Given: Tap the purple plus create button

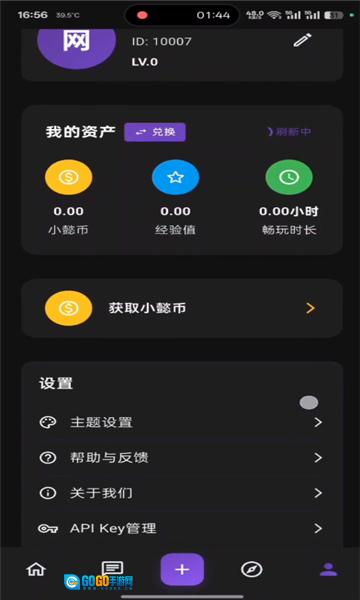Looking at the screenshot, I should [182, 569].
